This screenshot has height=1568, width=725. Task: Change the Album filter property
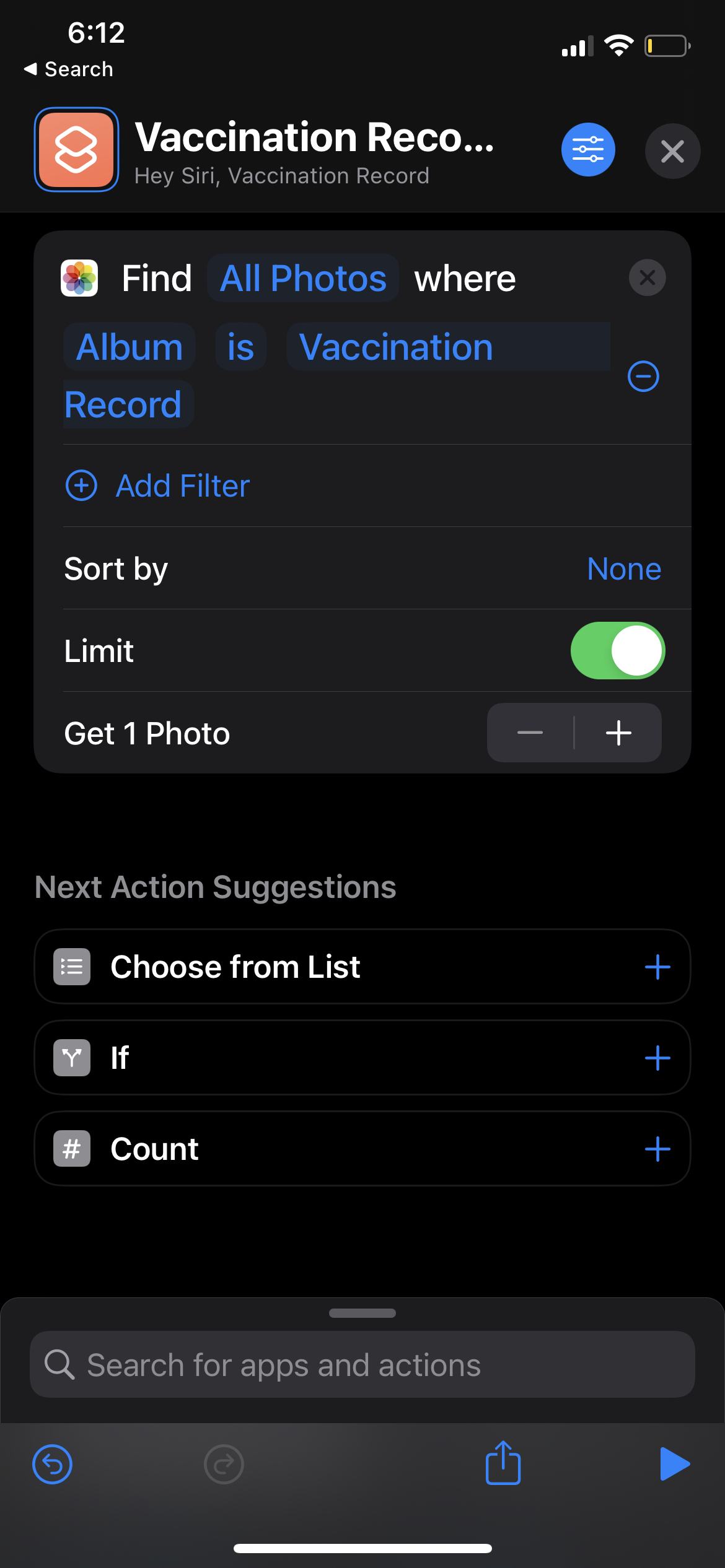click(130, 347)
